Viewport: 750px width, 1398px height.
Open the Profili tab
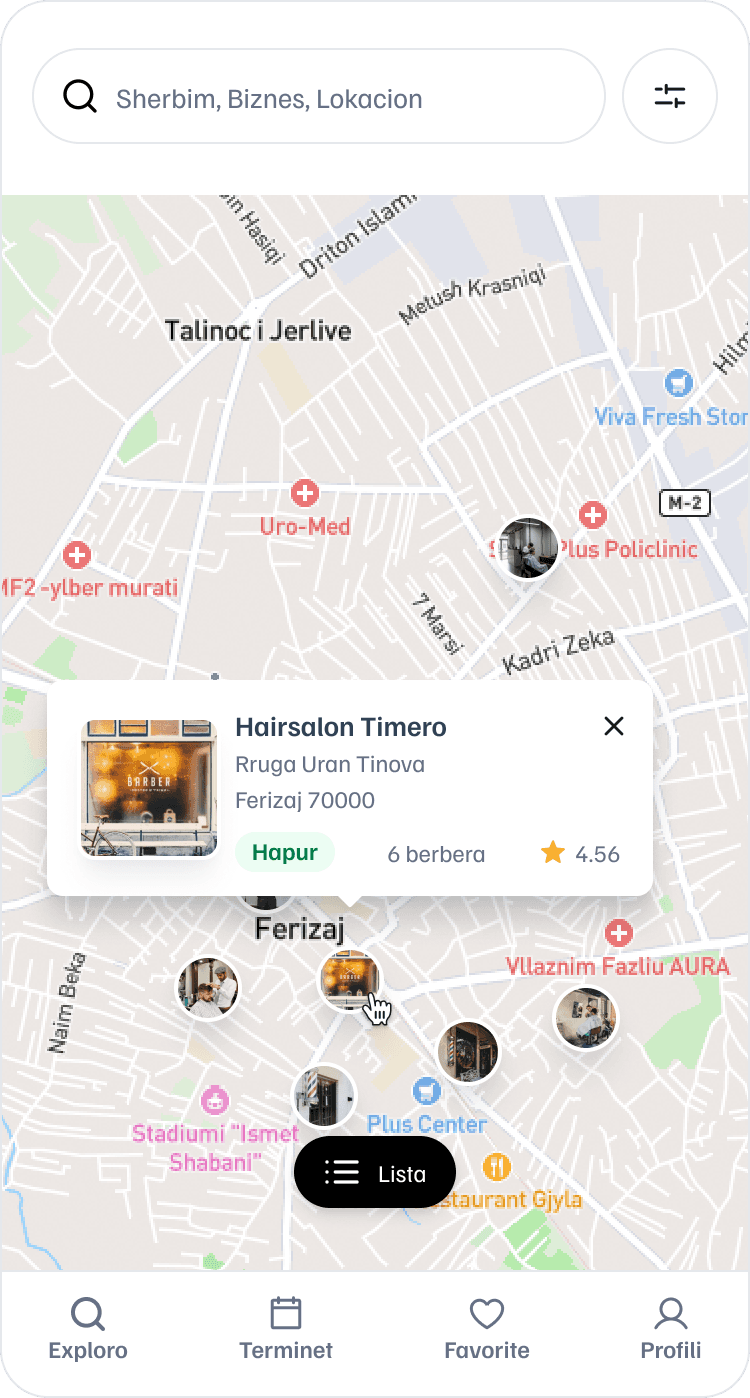point(670,1329)
